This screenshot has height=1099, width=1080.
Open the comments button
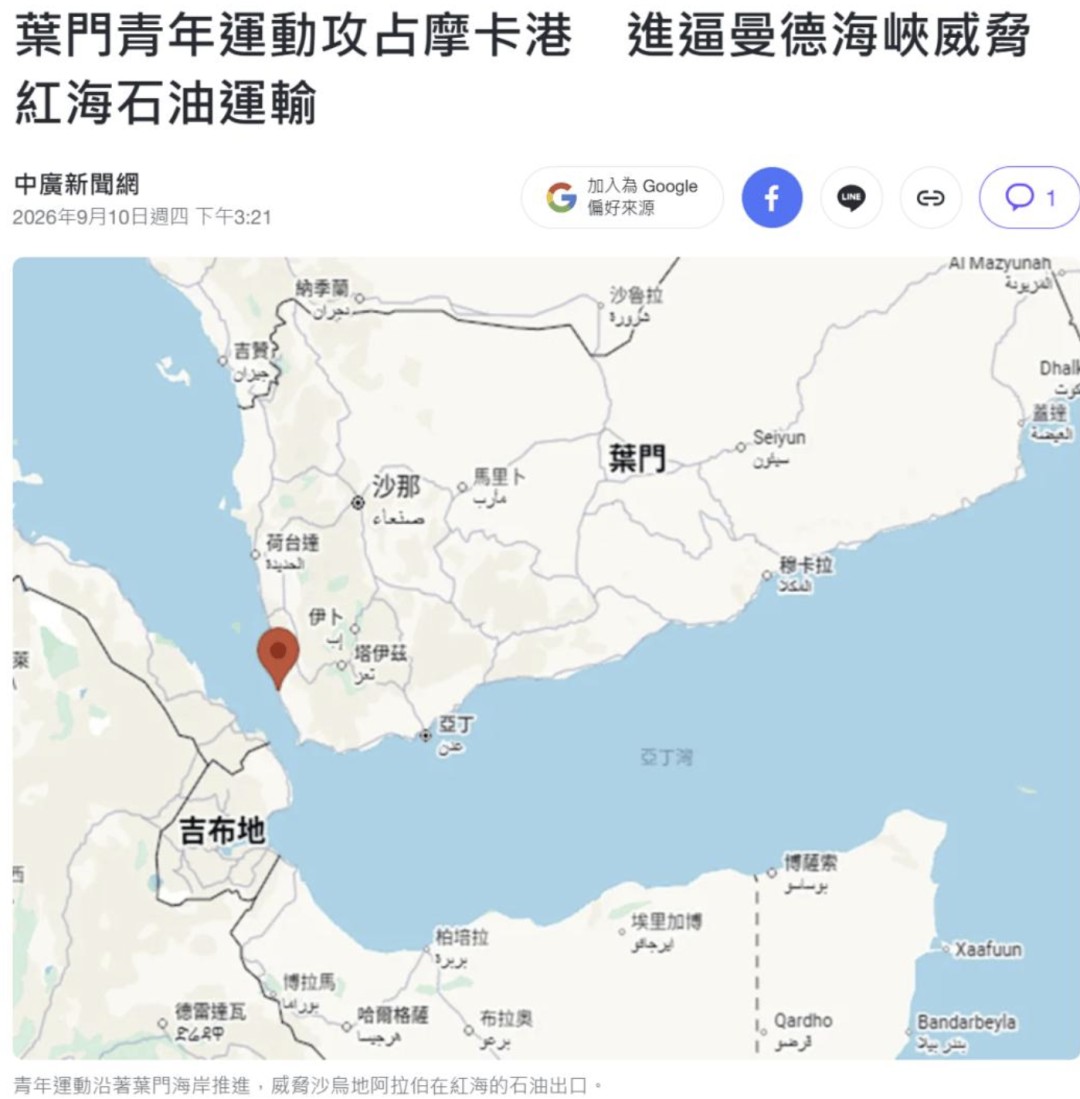click(x=1029, y=198)
